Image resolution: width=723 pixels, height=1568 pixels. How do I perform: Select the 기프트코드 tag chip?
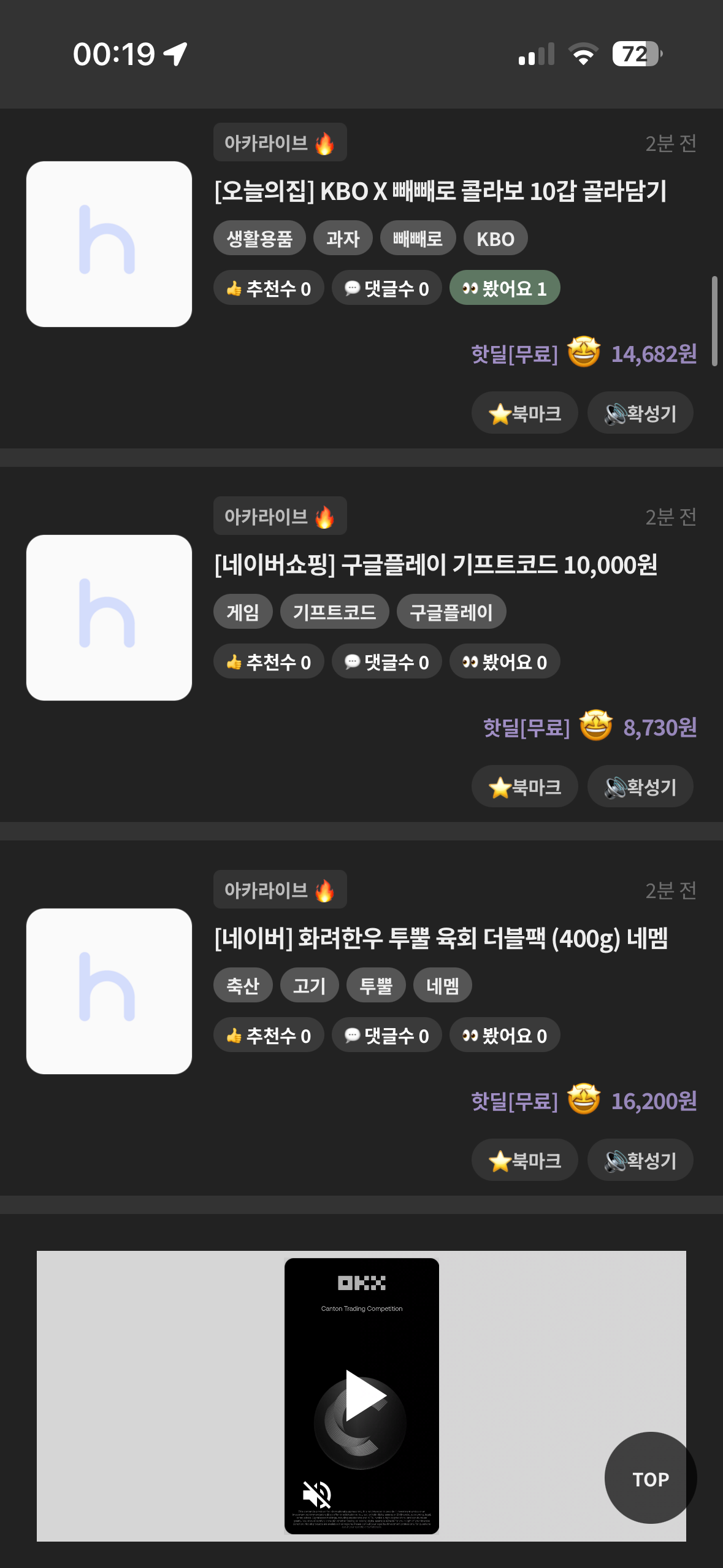point(334,612)
